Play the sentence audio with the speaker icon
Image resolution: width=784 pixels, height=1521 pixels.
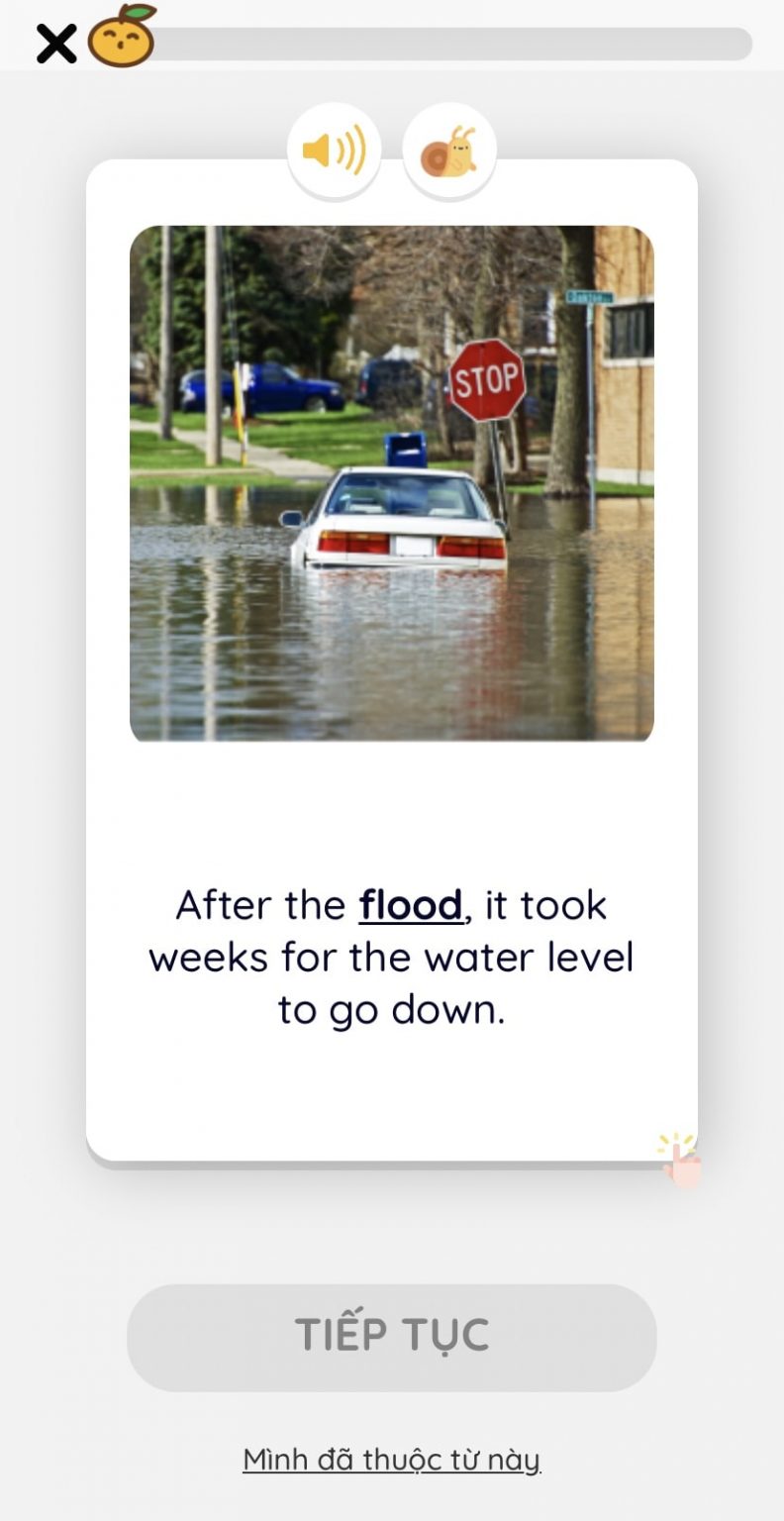[x=334, y=152]
